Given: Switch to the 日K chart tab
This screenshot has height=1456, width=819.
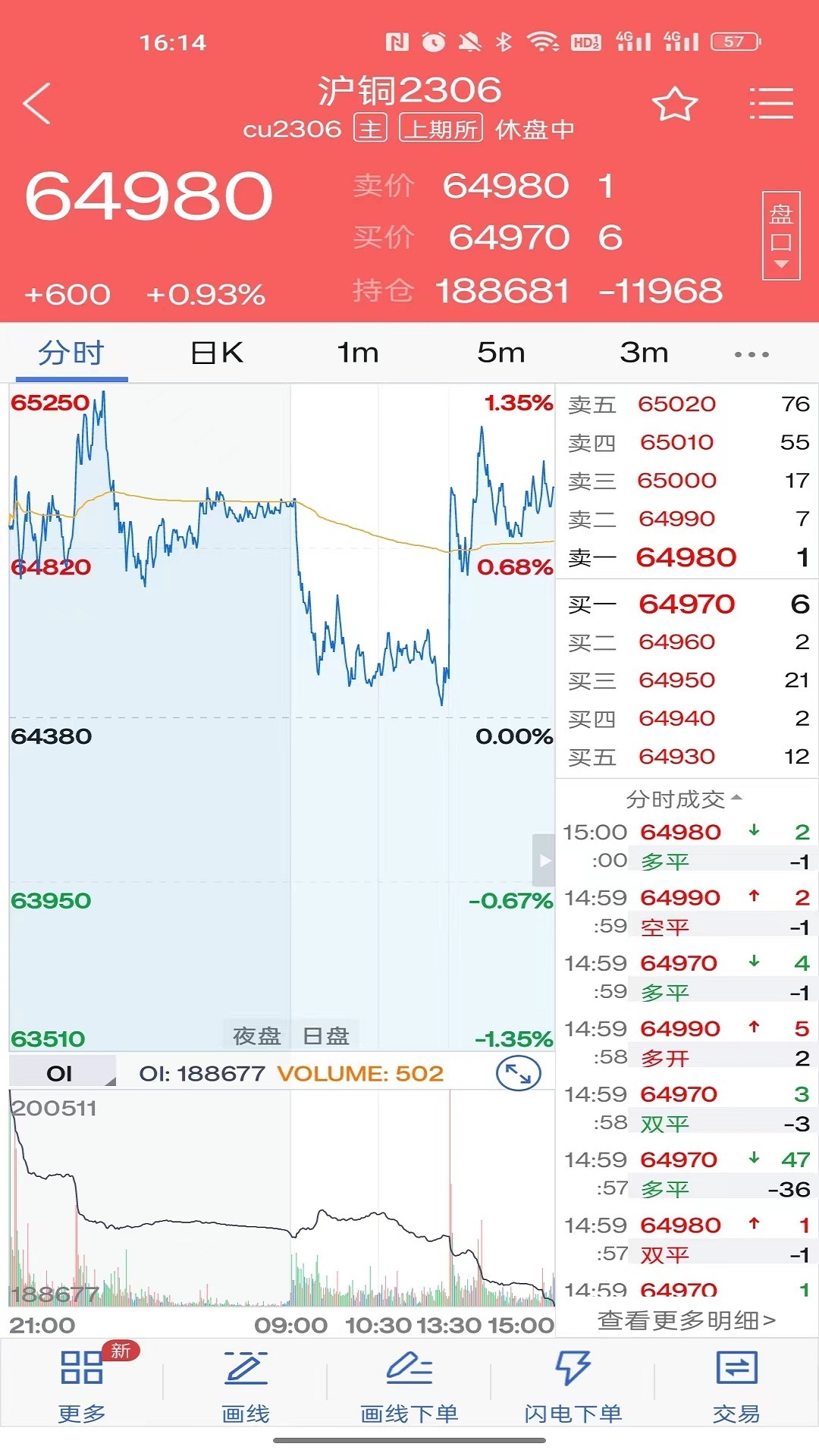Looking at the screenshot, I should click(217, 353).
